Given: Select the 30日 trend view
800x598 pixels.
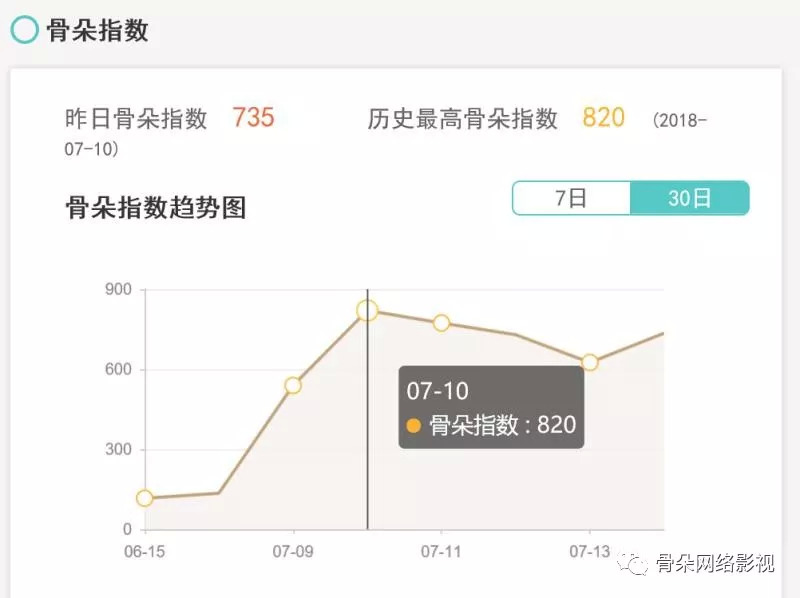Looking at the screenshot, I should 689,198.
